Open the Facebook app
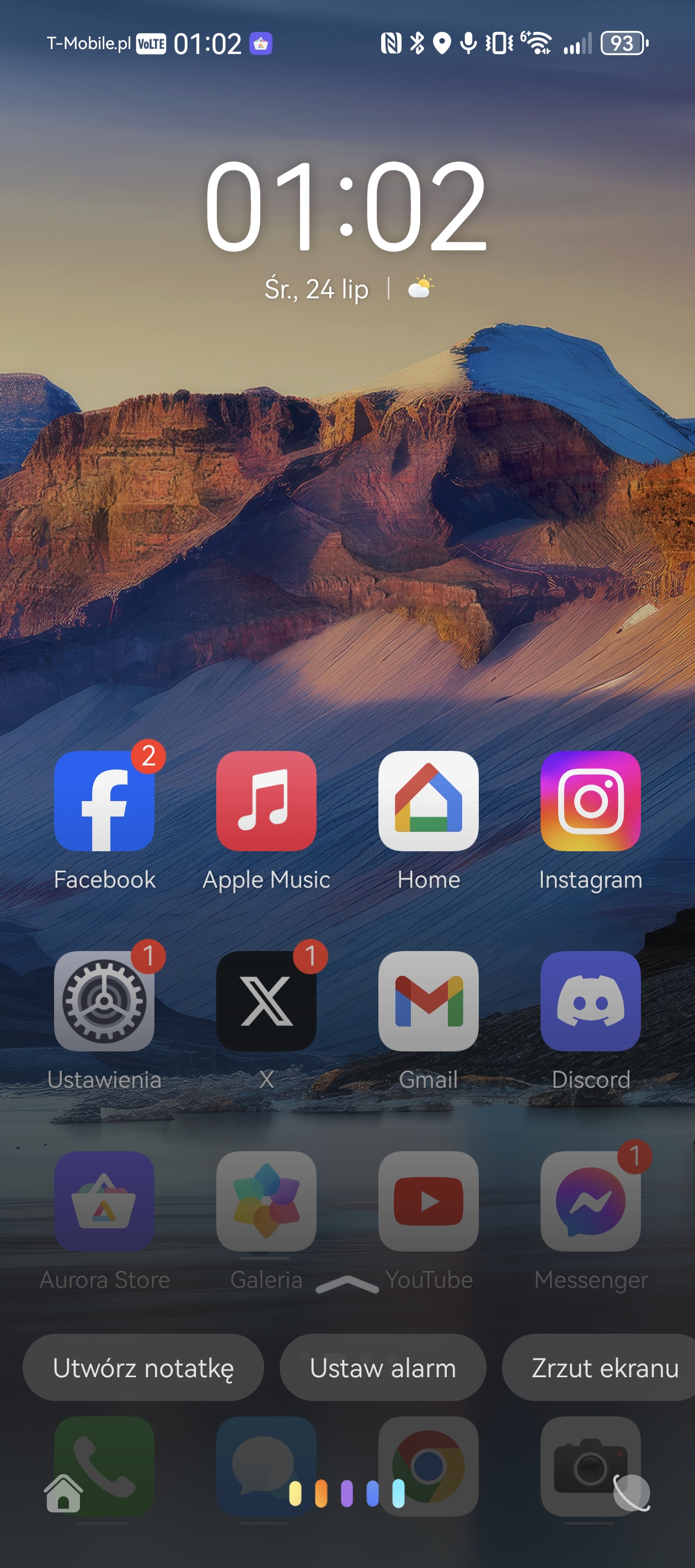 (104, 801)
